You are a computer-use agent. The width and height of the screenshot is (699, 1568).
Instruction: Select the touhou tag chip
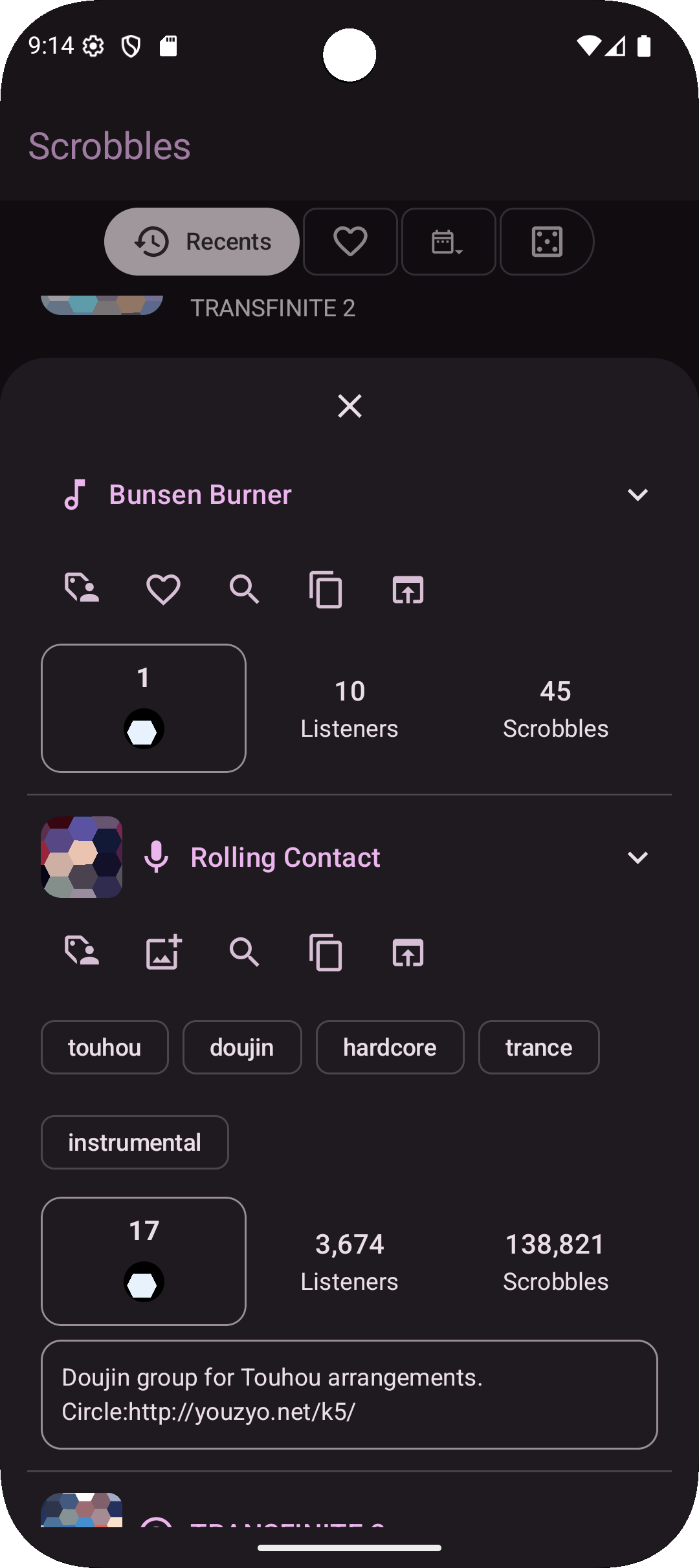(105, 1047)
